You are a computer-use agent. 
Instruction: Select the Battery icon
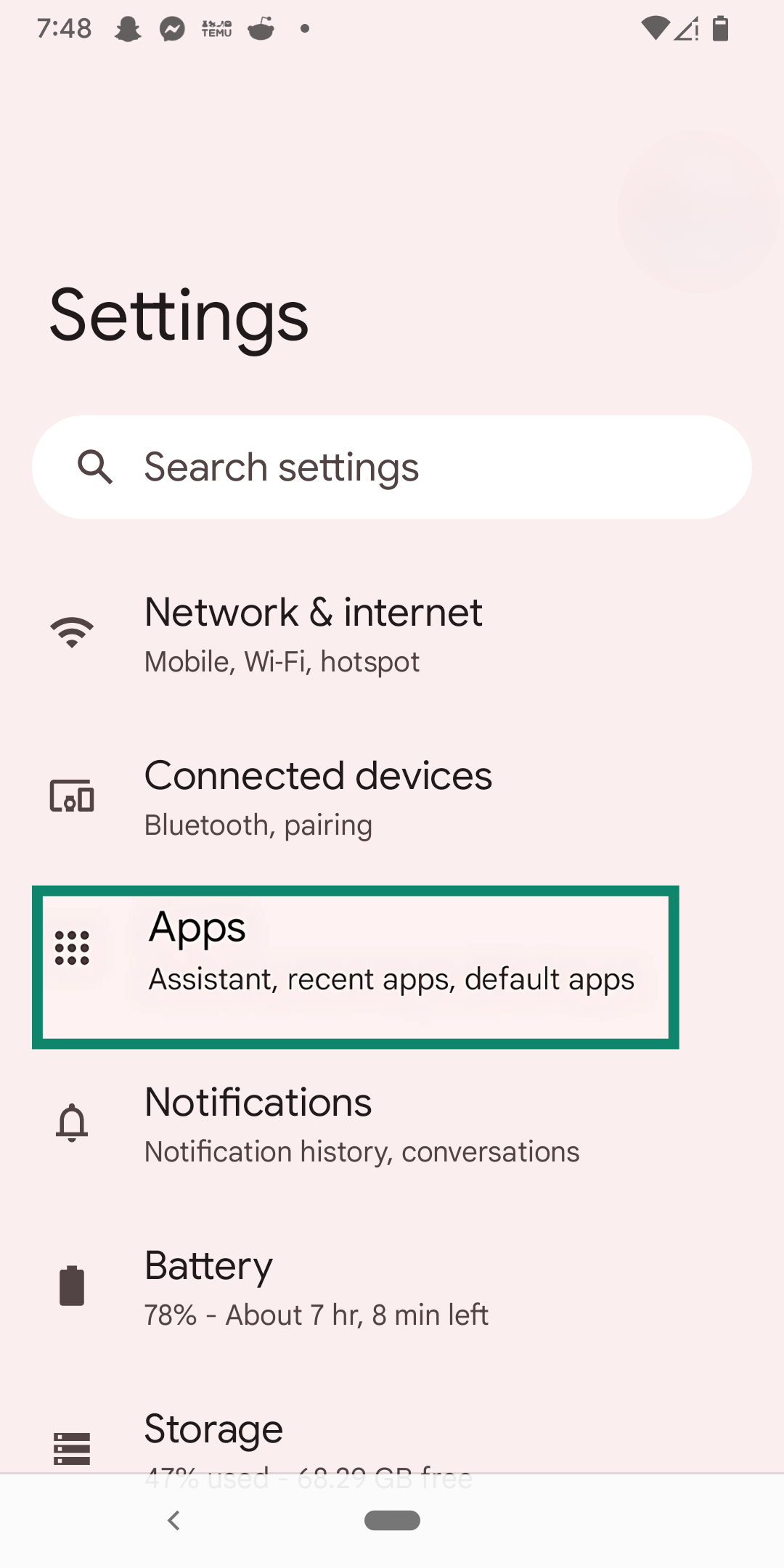71,1286
